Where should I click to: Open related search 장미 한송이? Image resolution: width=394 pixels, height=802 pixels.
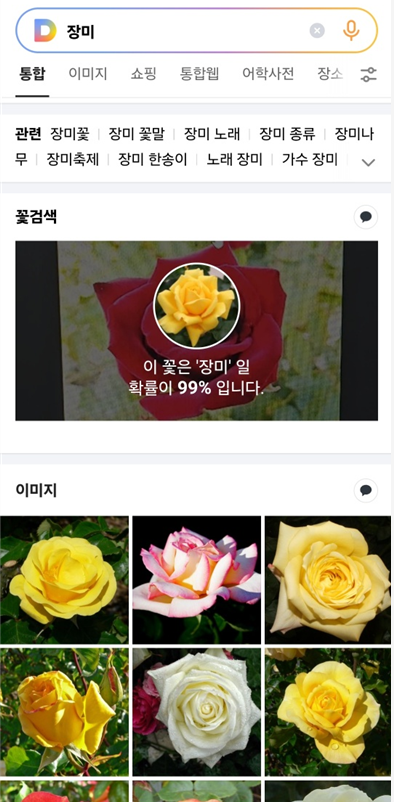point(153,160)
